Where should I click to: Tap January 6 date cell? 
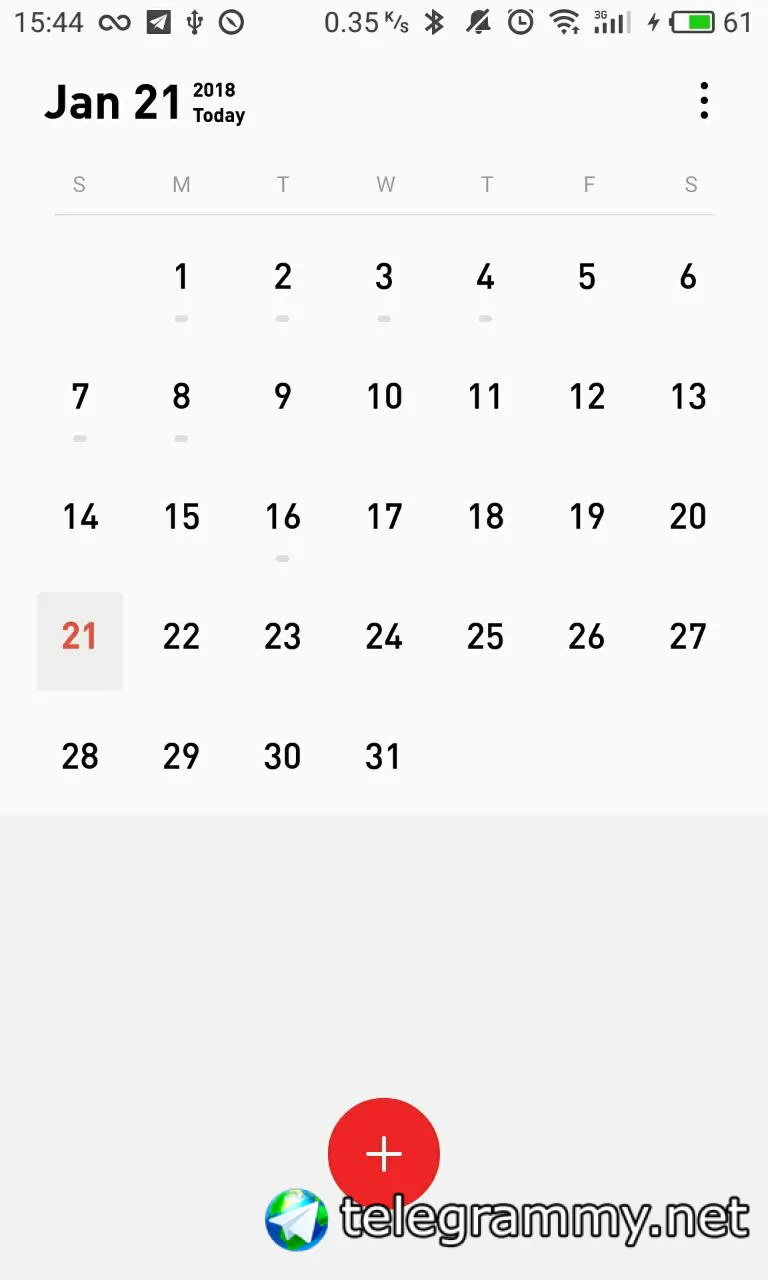688,277
